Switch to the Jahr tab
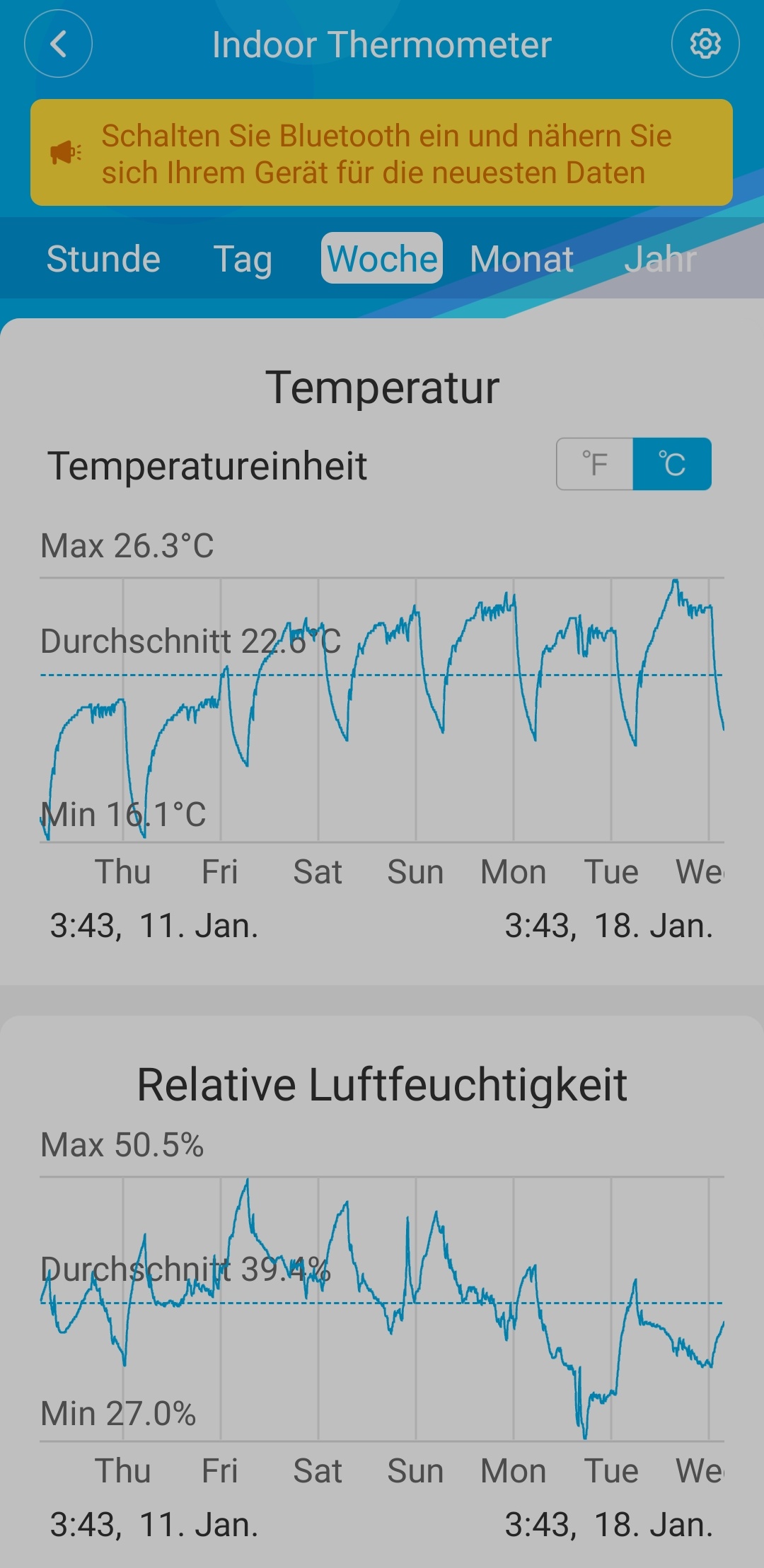Image resolution: width=764 pixels, height=1568 pixels. click(660, 259)
